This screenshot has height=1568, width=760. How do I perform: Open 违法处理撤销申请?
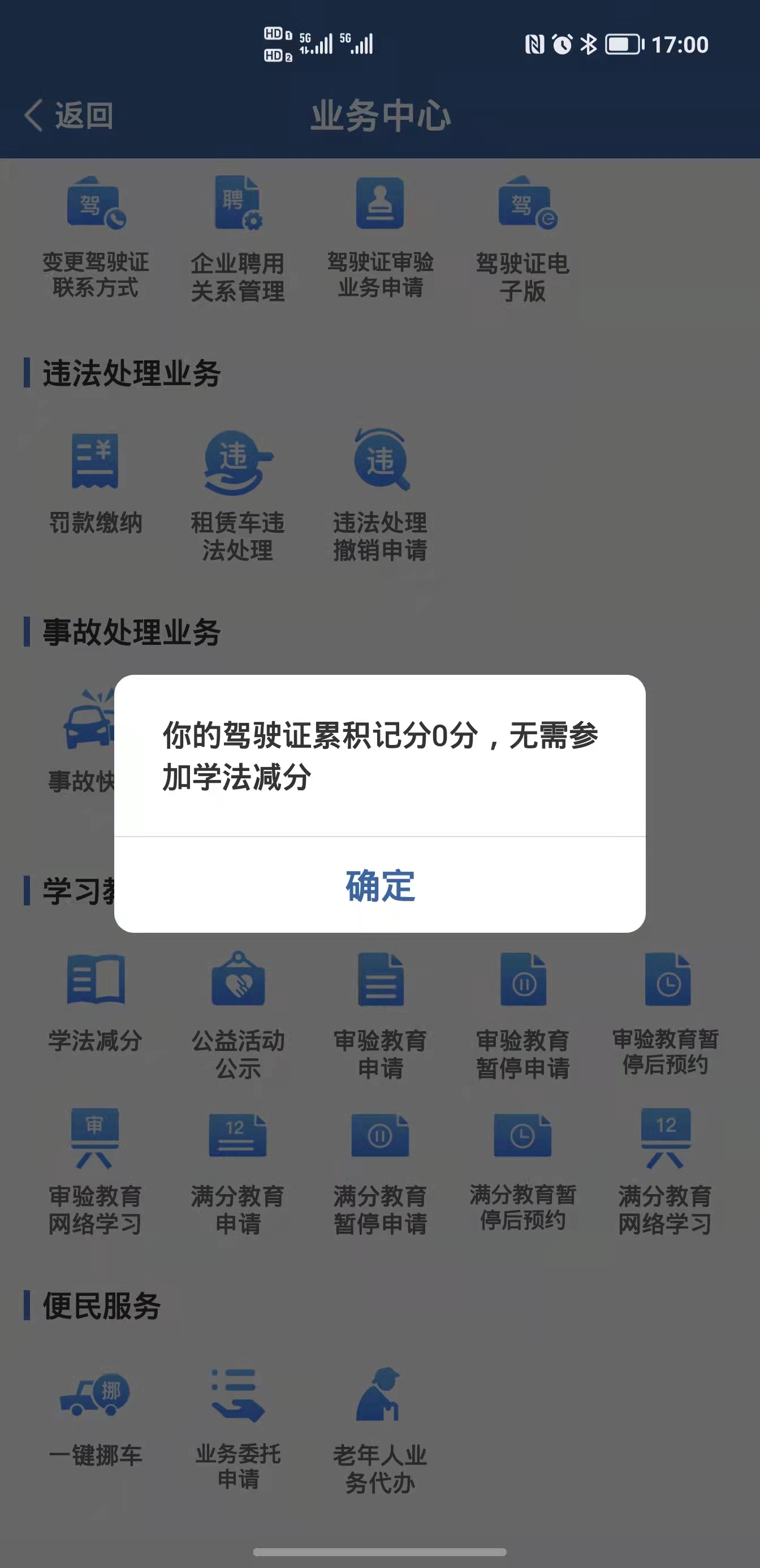pyautogui.click(x=381, y=495)
